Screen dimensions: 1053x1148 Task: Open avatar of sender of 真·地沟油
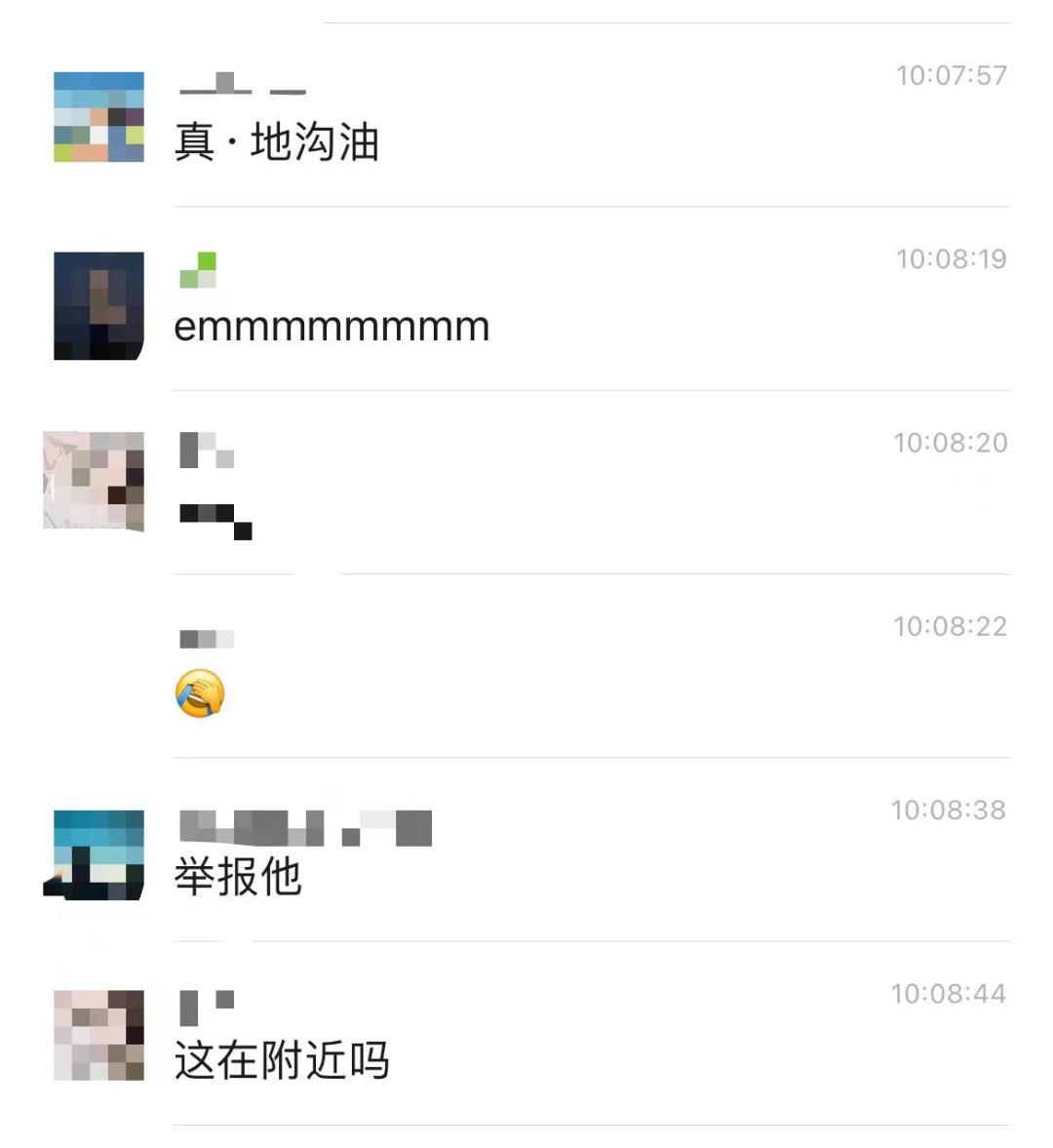pos(98,117)
